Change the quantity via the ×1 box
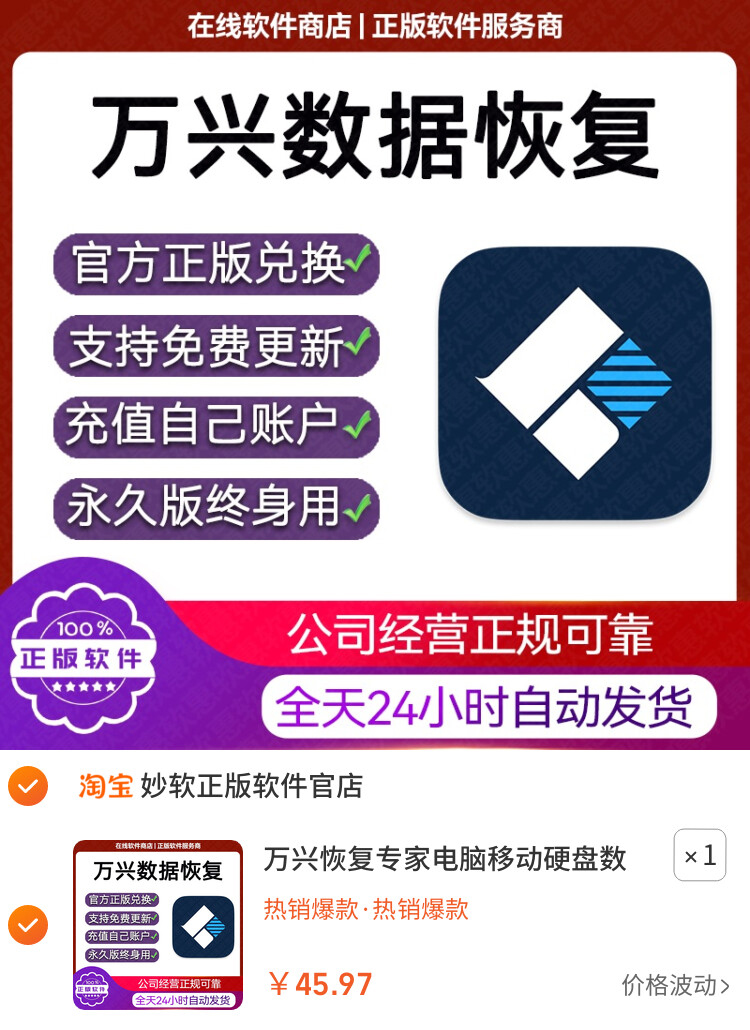 699,855
